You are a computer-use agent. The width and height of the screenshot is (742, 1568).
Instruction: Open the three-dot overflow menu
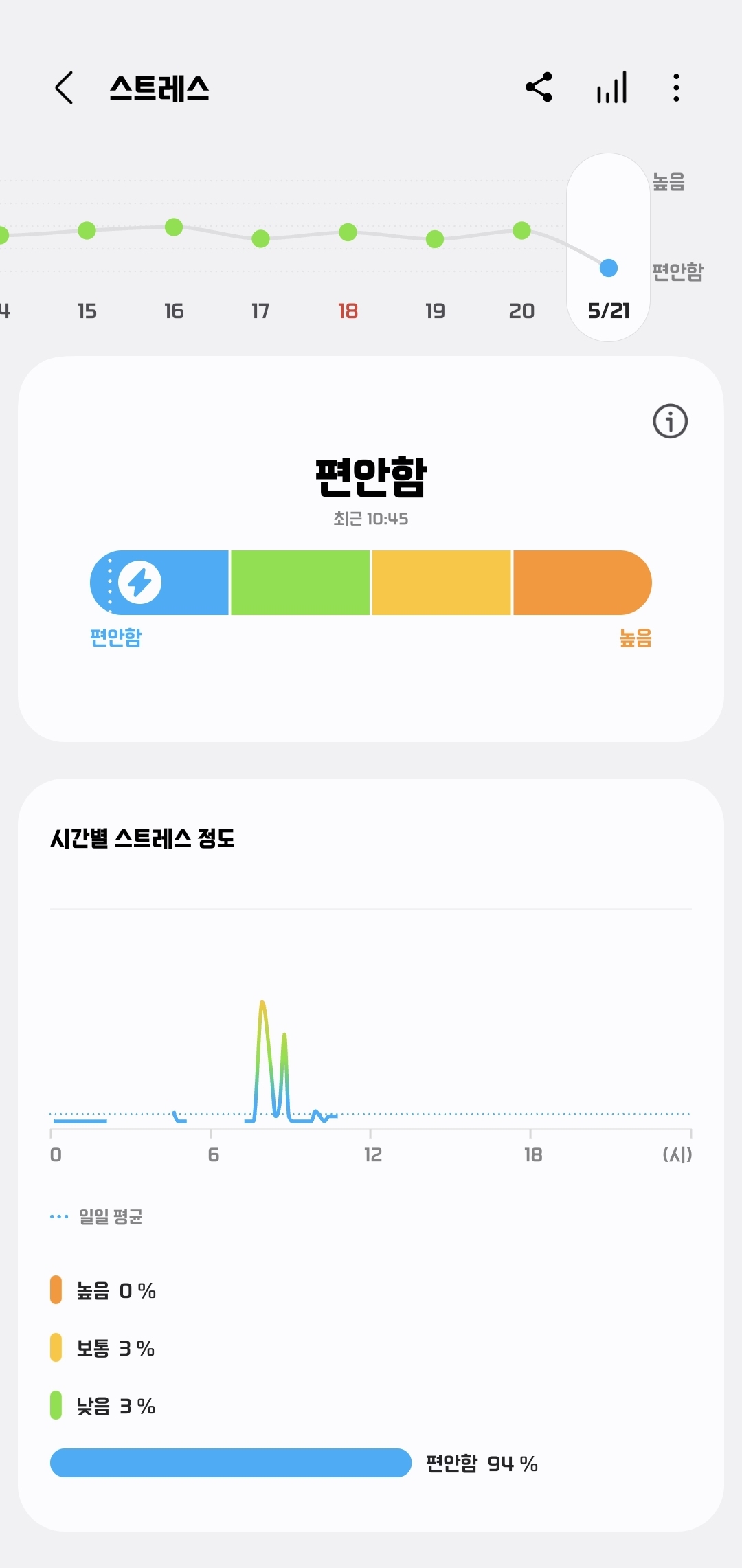[676, 88]
